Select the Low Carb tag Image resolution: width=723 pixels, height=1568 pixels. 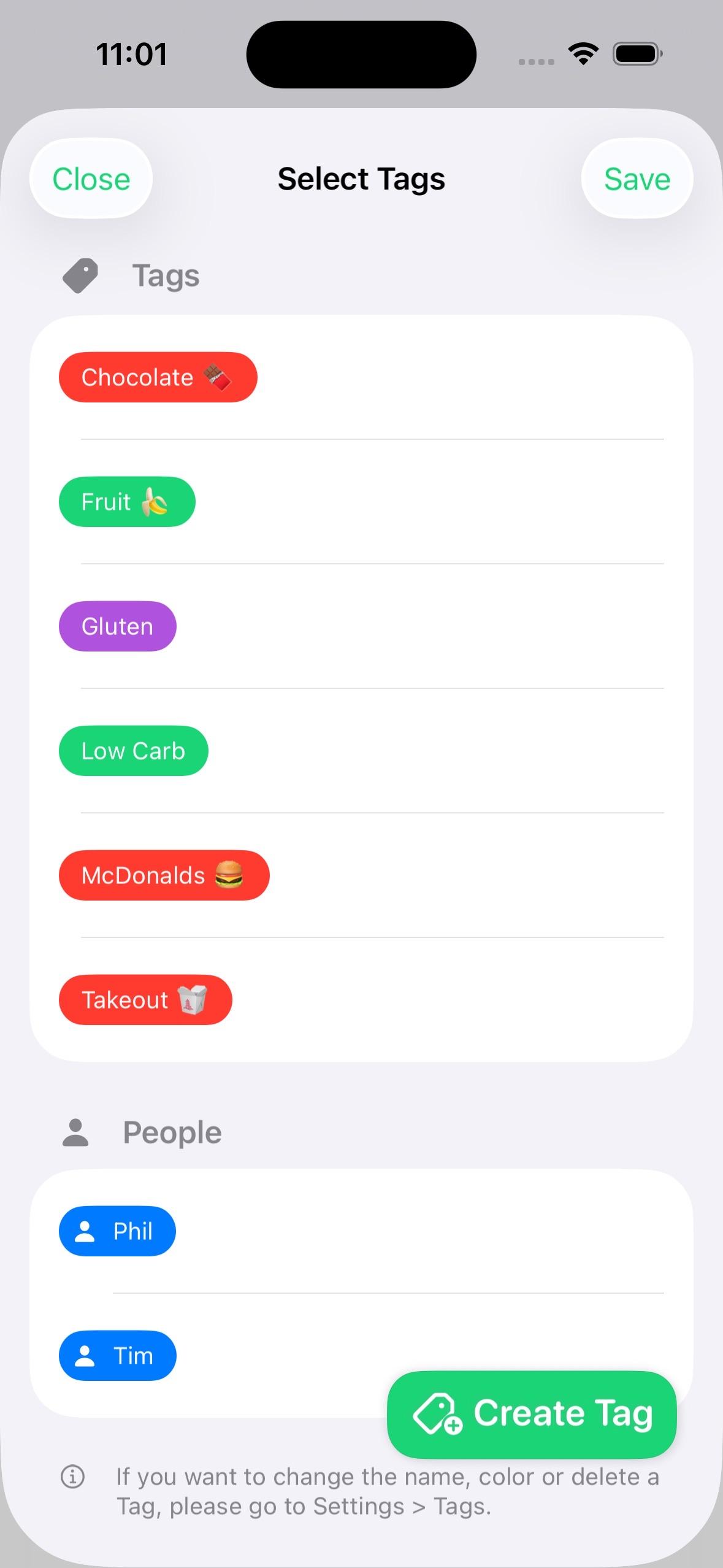pos(134,751)
